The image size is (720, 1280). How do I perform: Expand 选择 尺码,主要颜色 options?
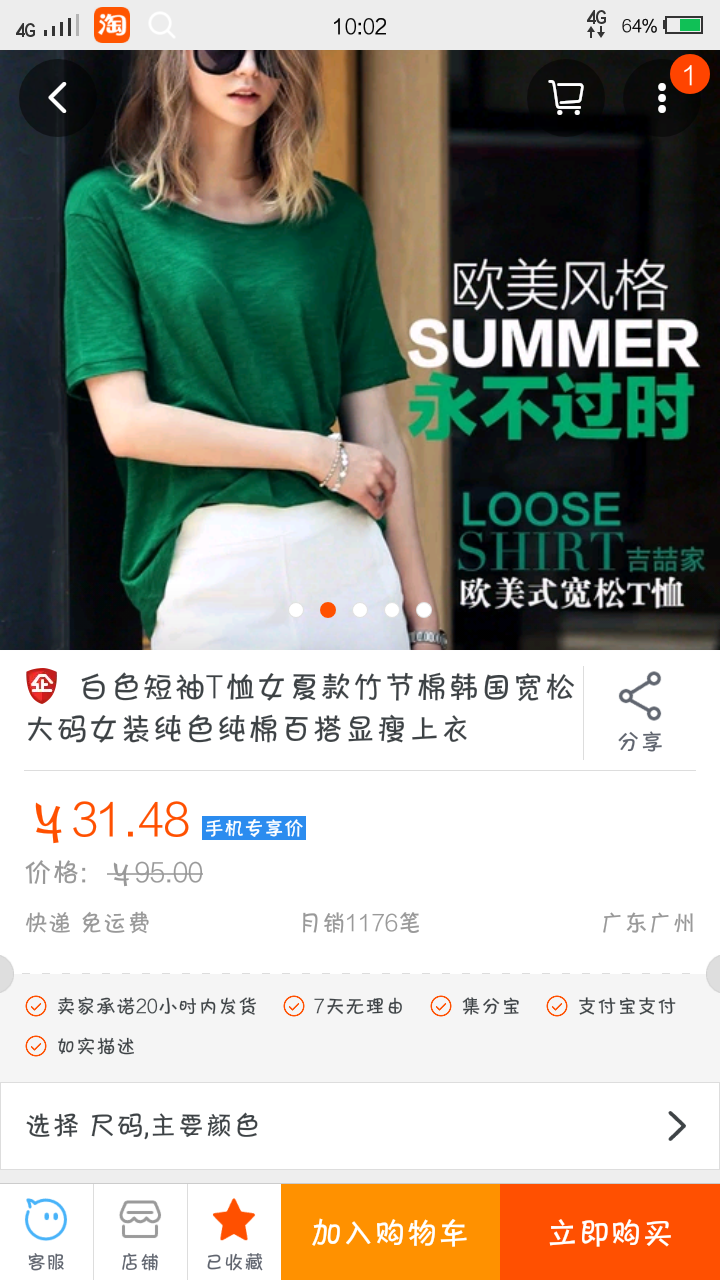(360, 1126)
